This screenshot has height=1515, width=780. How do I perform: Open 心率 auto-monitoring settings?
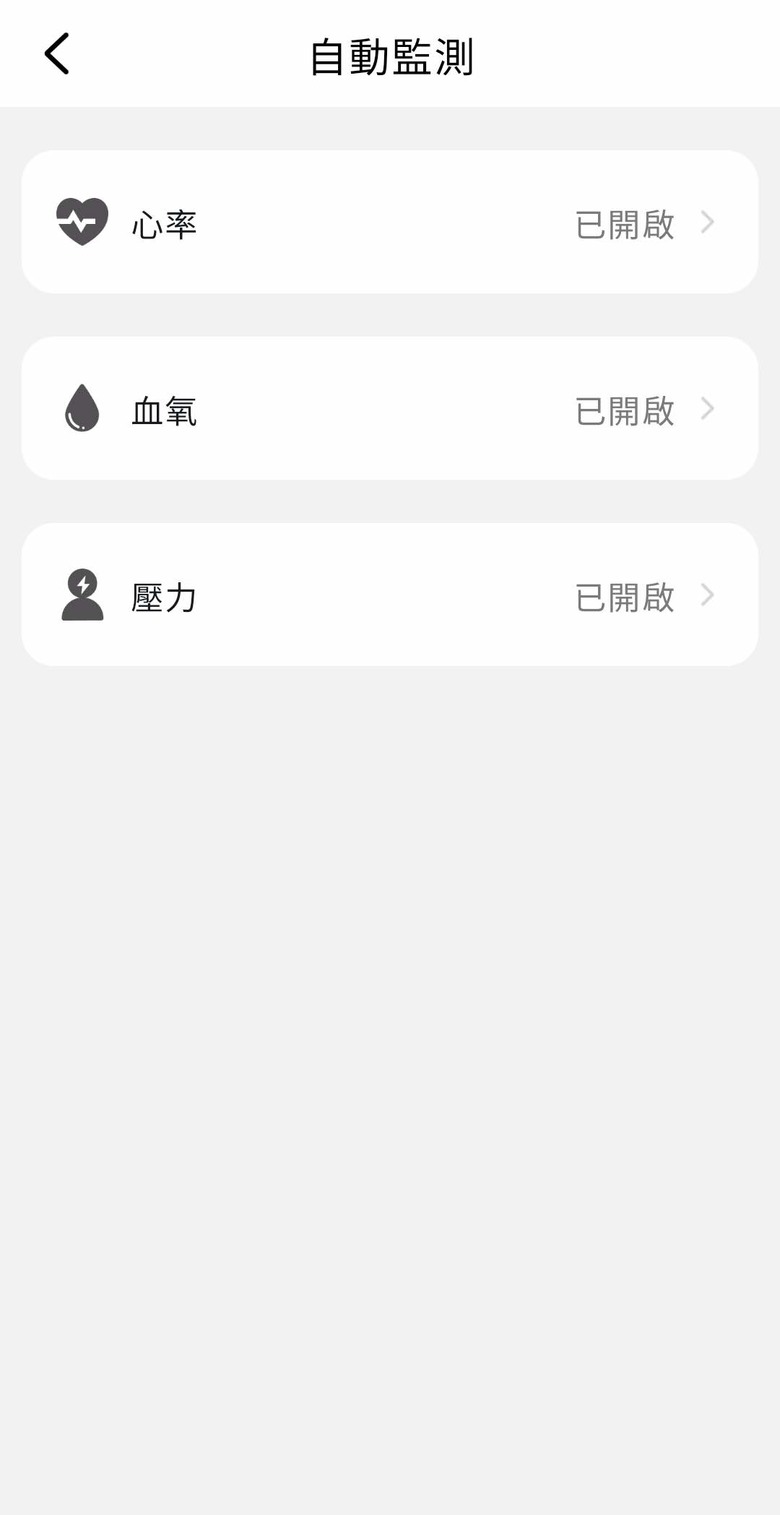(x=389, y=222)
